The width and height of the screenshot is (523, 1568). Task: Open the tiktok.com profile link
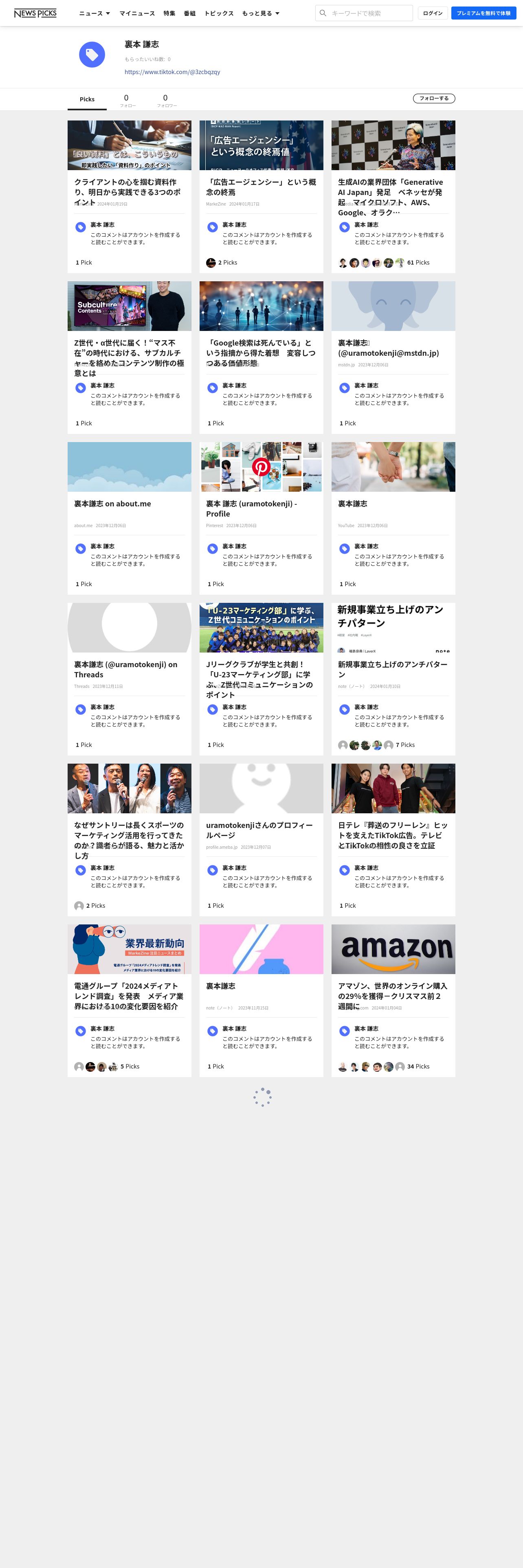click(172, 72)
